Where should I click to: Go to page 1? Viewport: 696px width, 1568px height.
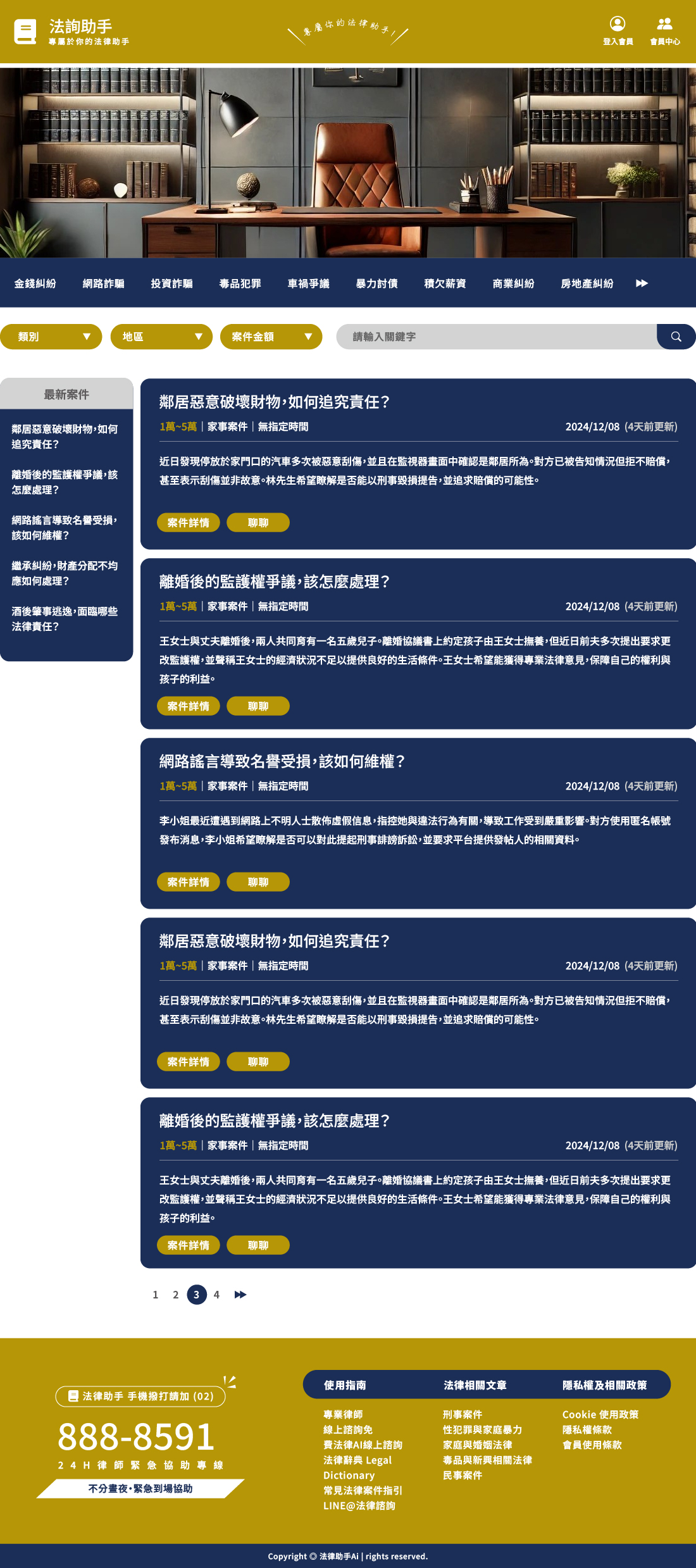(x=155, y=1295)
